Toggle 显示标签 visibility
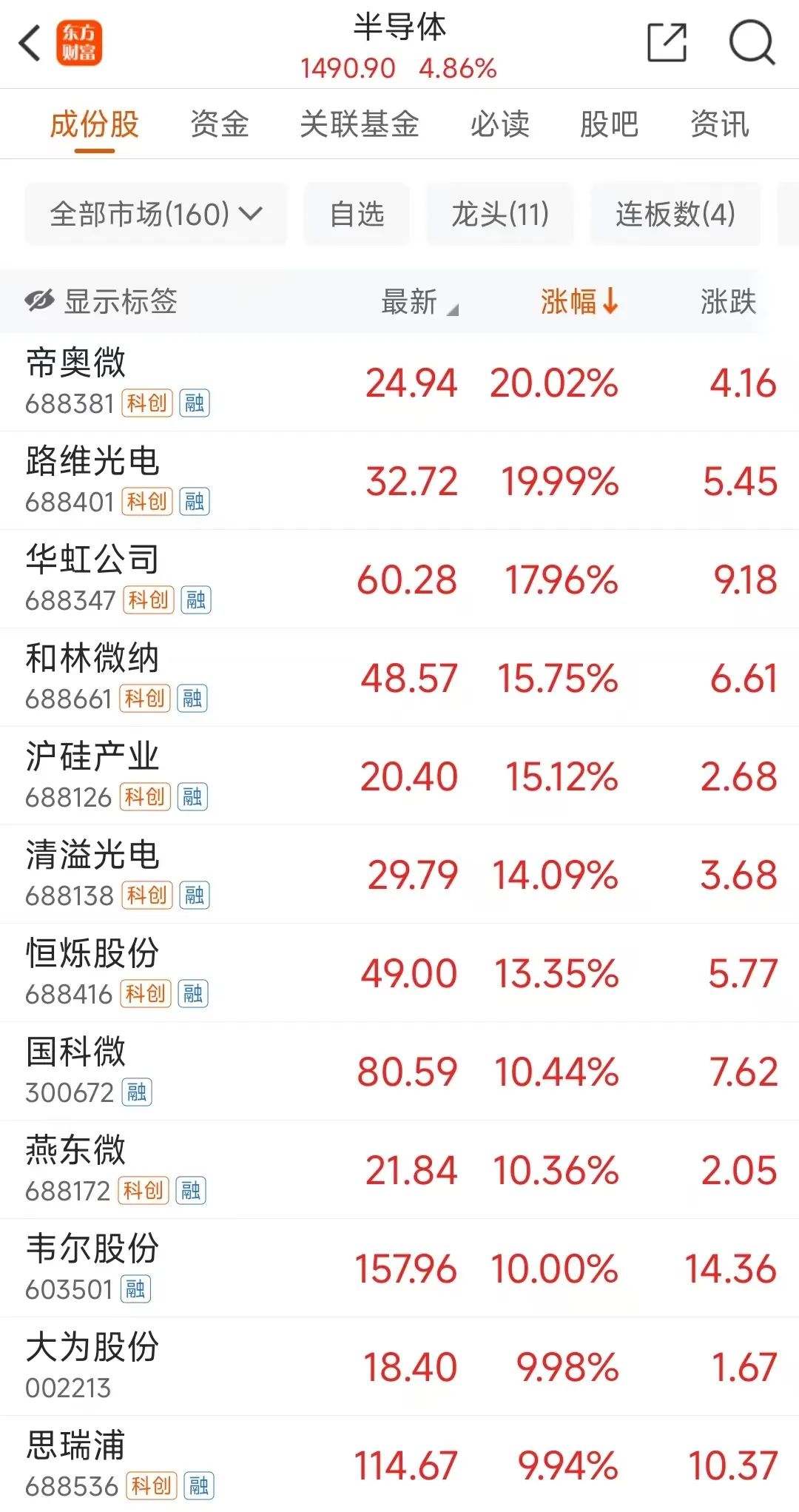799x1512 pixels. tap(101, 301)
